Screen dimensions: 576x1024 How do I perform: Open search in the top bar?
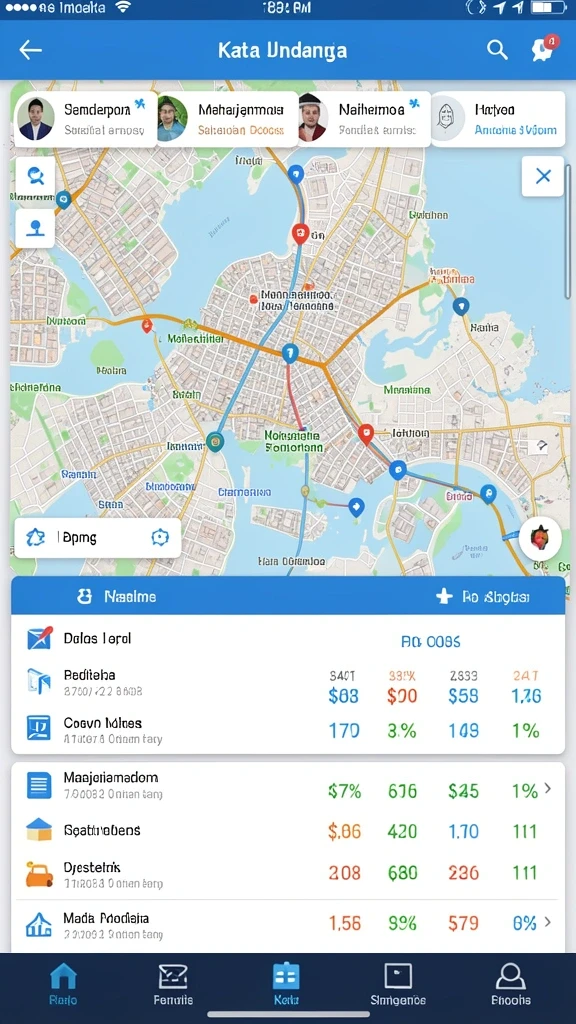[497, 50]
